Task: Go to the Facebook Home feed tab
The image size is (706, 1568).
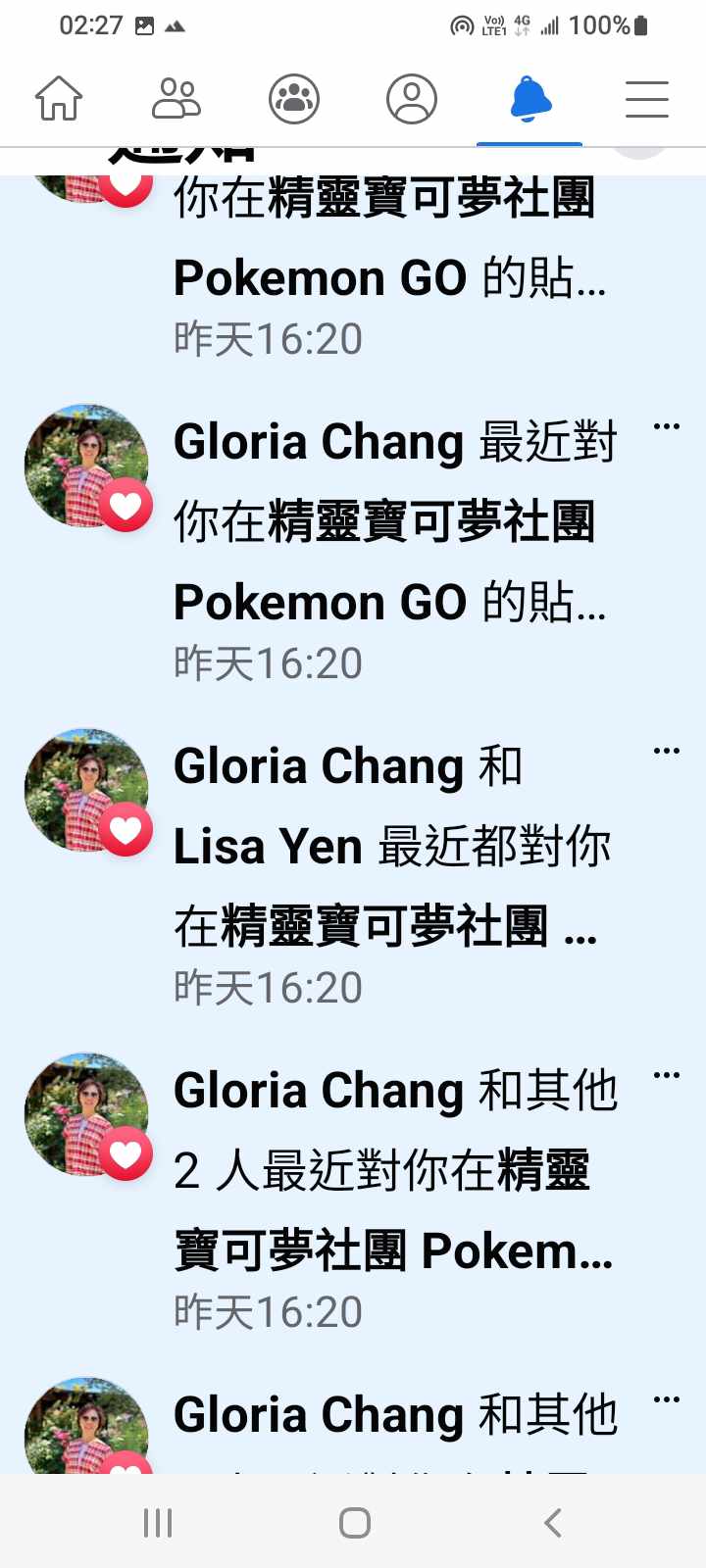Action: click(x=59, y=99)
